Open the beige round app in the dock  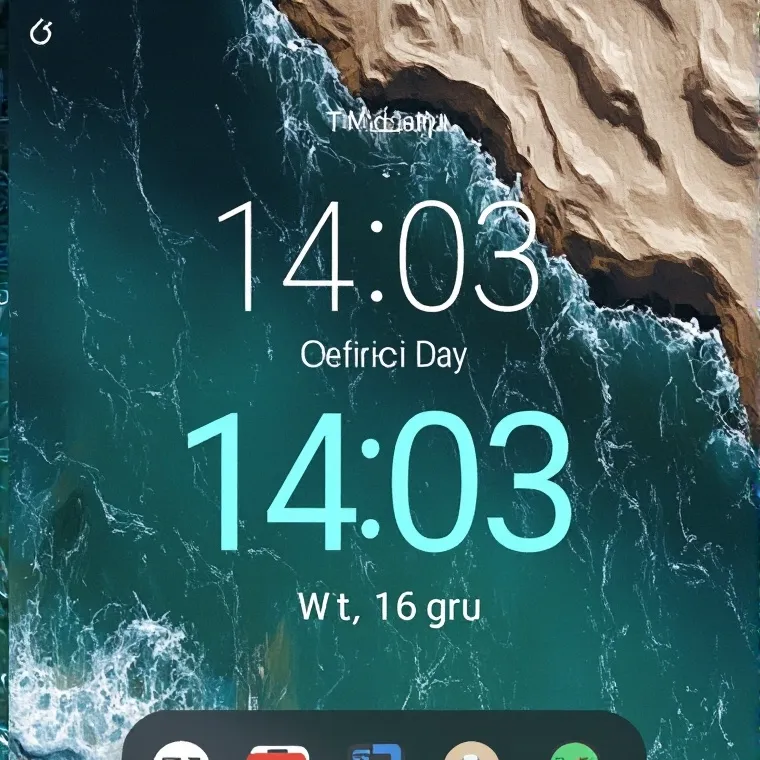[x=471, y=751]
